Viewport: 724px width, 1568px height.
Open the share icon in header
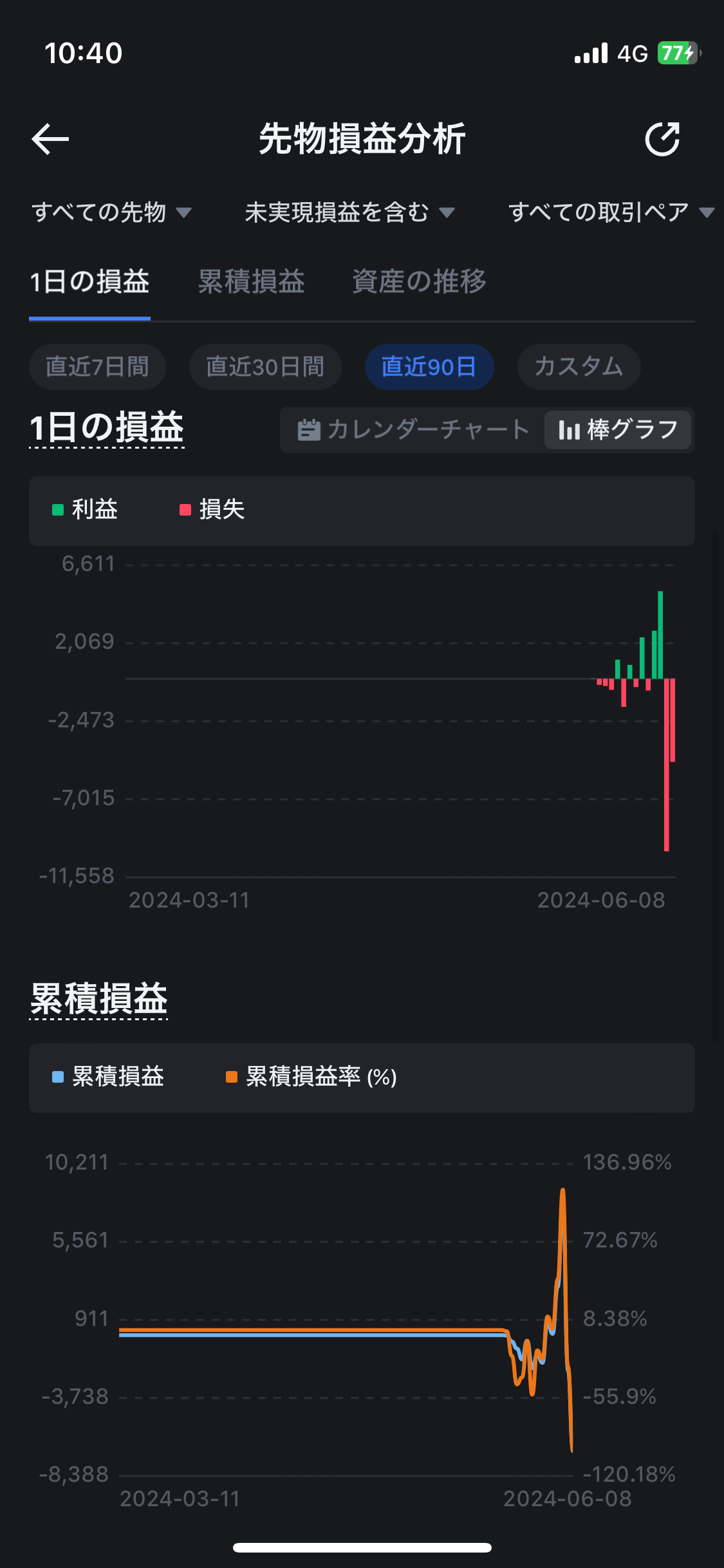pos(662,139)
